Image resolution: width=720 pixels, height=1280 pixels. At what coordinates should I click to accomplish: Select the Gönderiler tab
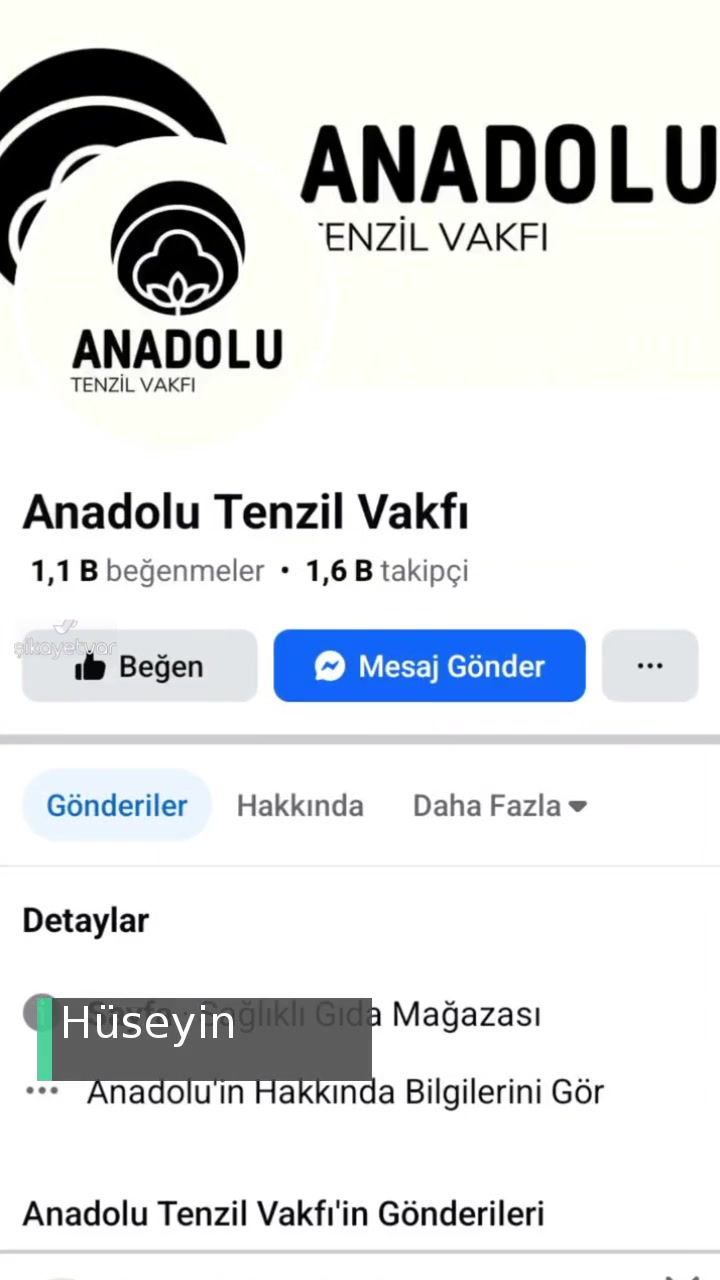[x=117, y=805]
